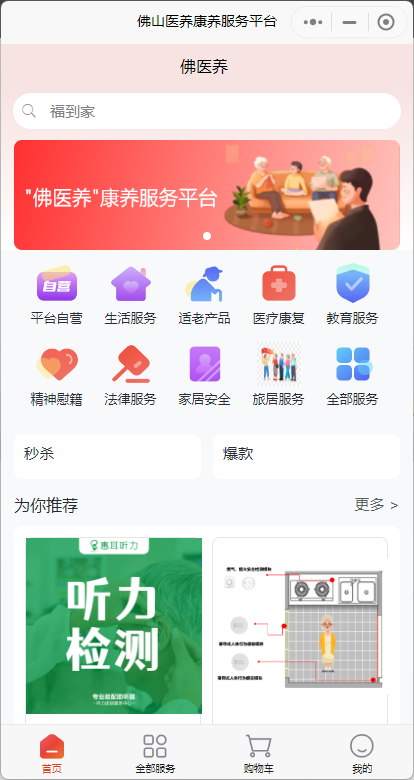
Task: Select the 生活服务 category
Action: point(130,295)
